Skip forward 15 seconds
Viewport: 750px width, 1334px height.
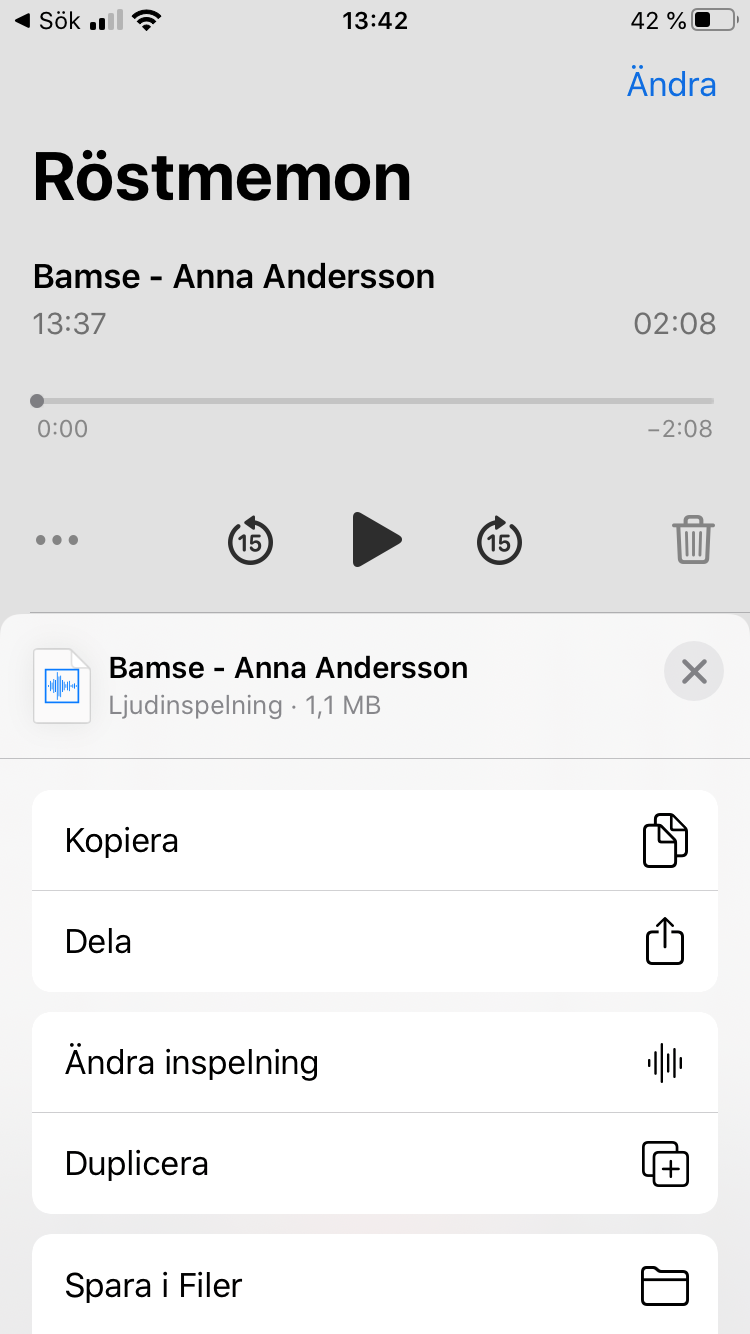[x=499, y=541]
